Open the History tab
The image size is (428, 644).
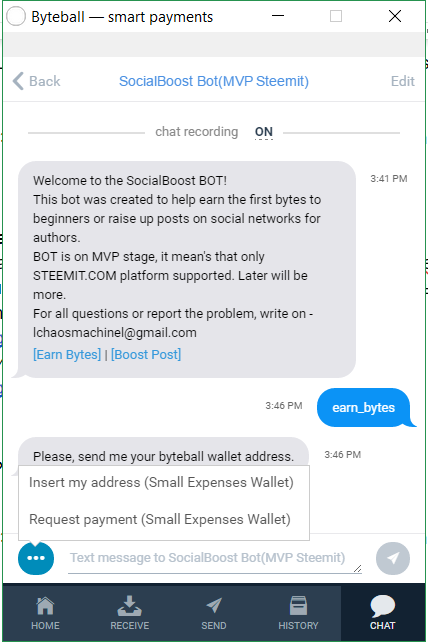(x=298, y=613)
